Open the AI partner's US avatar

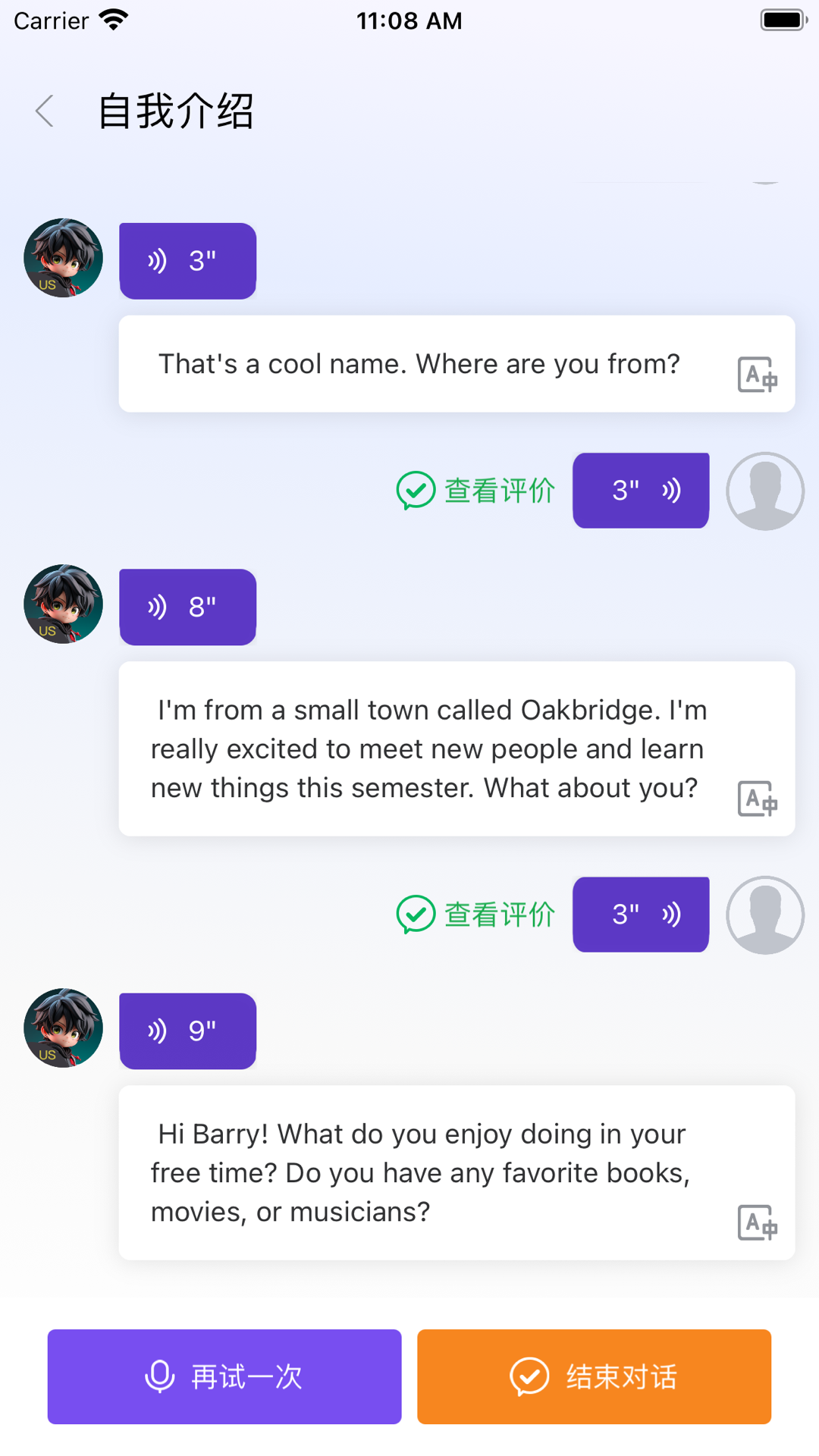64,258
